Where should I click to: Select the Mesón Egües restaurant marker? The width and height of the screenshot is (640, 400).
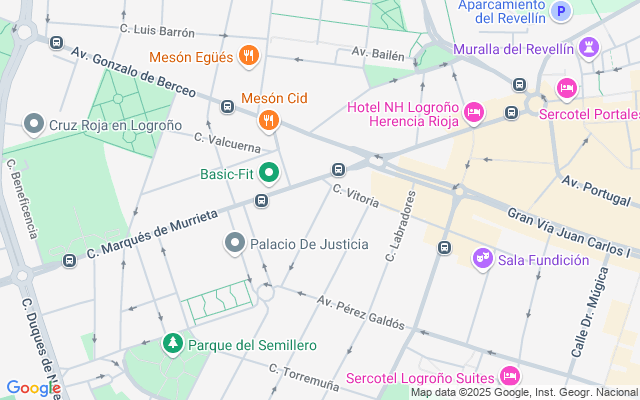[x=249, y=56]
